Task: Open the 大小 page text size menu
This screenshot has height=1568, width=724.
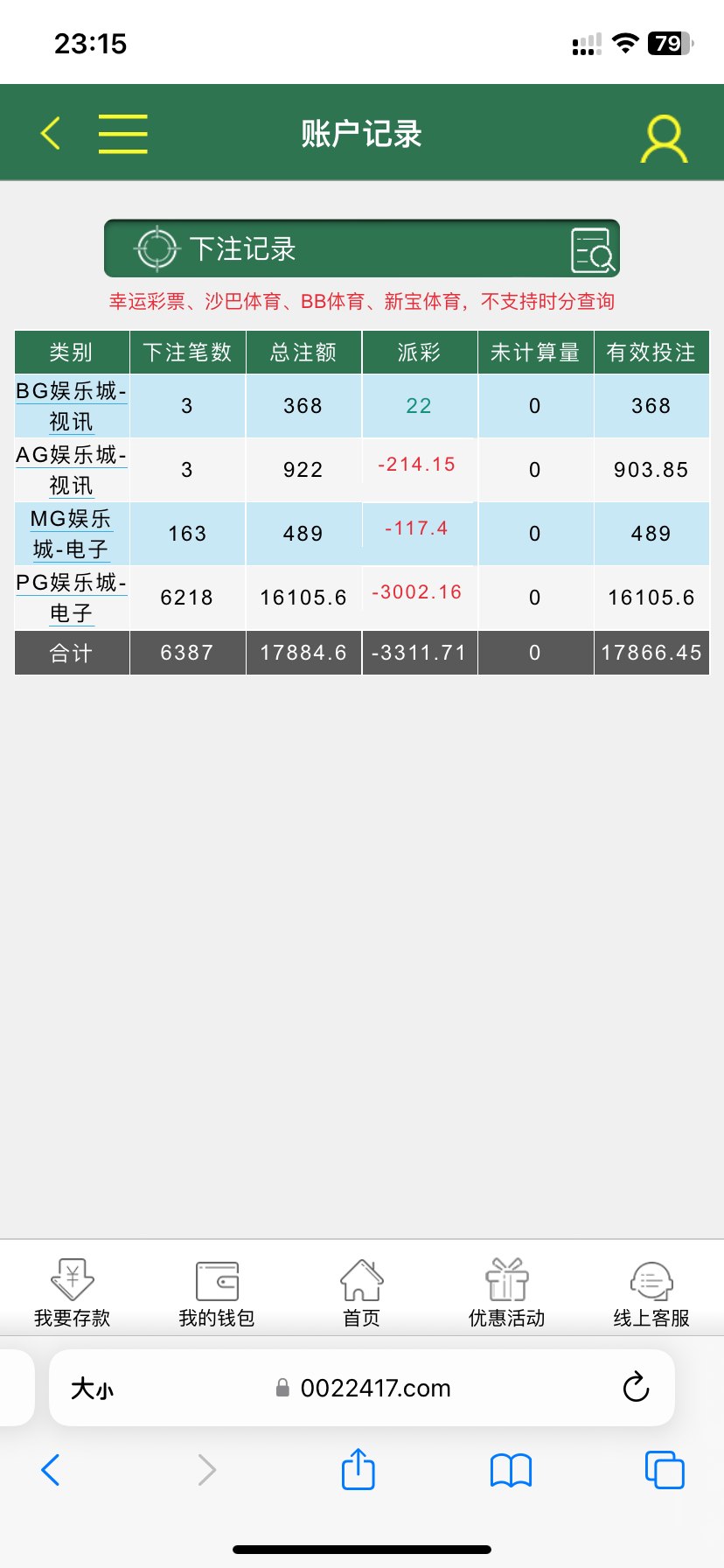Action: coord(92,1388)
